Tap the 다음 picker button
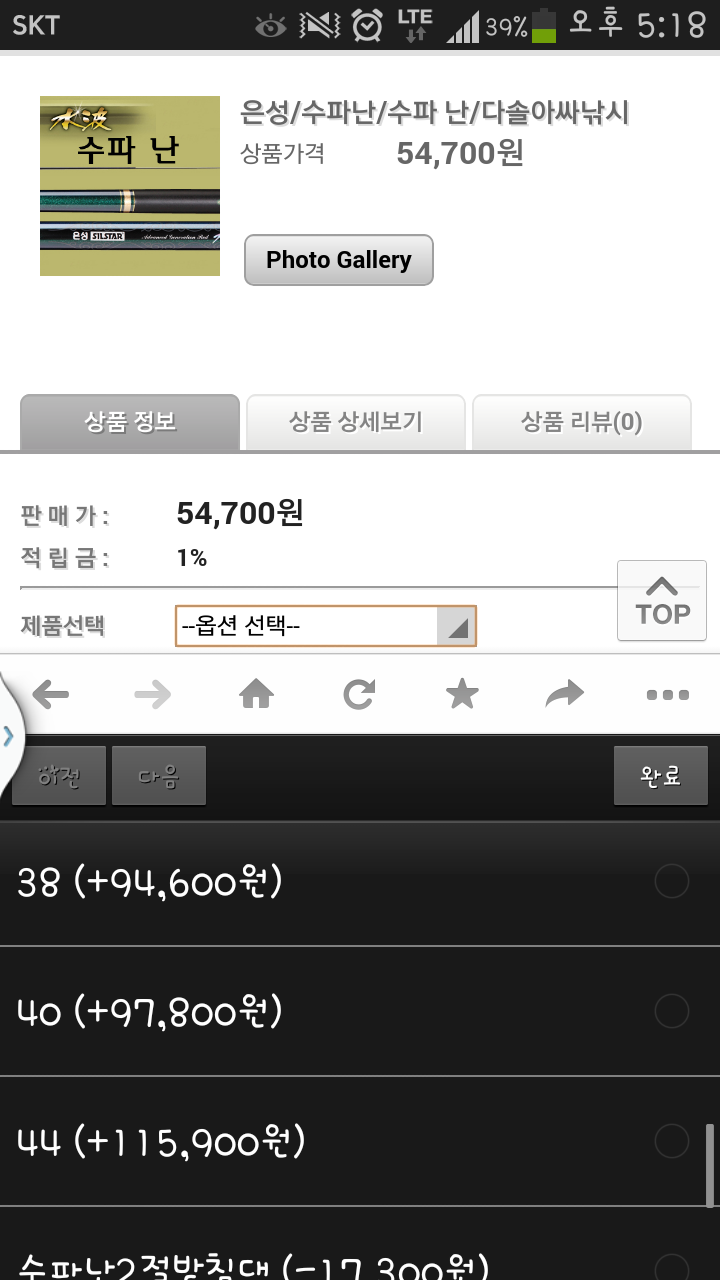This screenshot has width=720, height=1280. point(159,776)
